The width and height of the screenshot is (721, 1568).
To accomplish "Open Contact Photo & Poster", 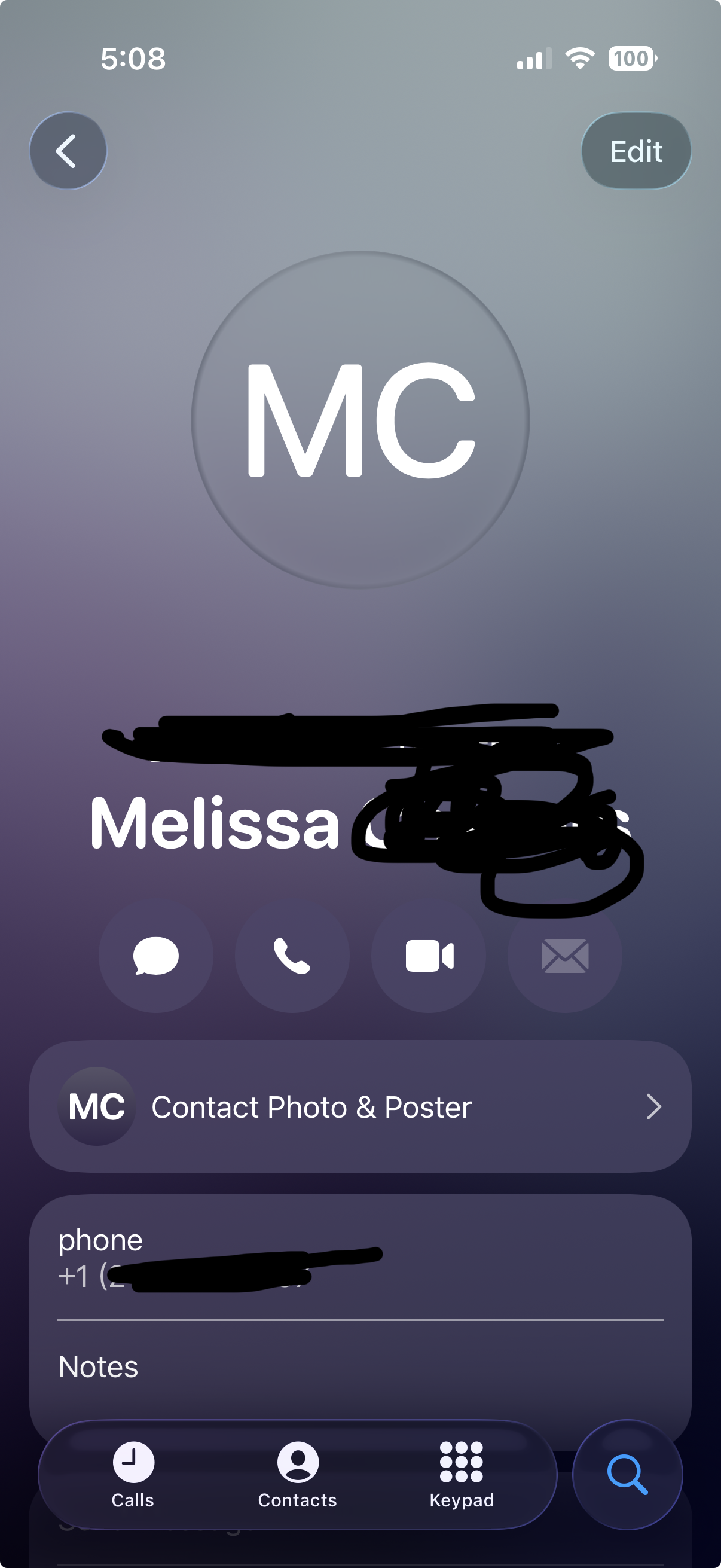I will [360, 1106].
